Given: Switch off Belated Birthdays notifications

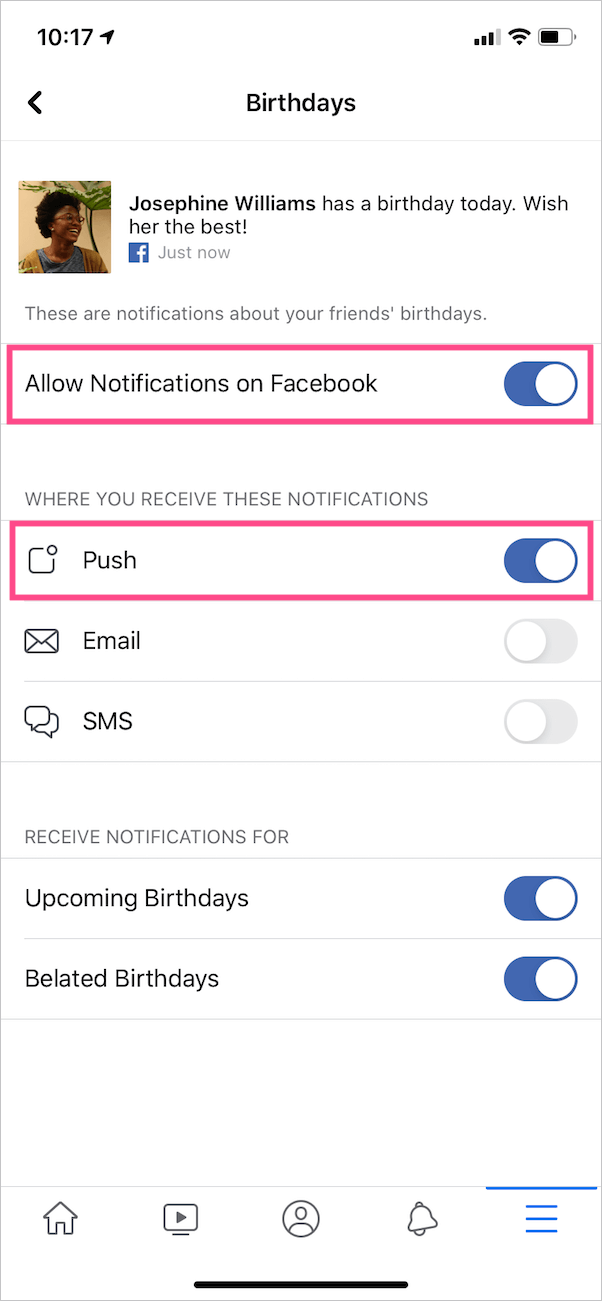Looking at the screenshot, I should pyautogui.click(x=540, y=978).
